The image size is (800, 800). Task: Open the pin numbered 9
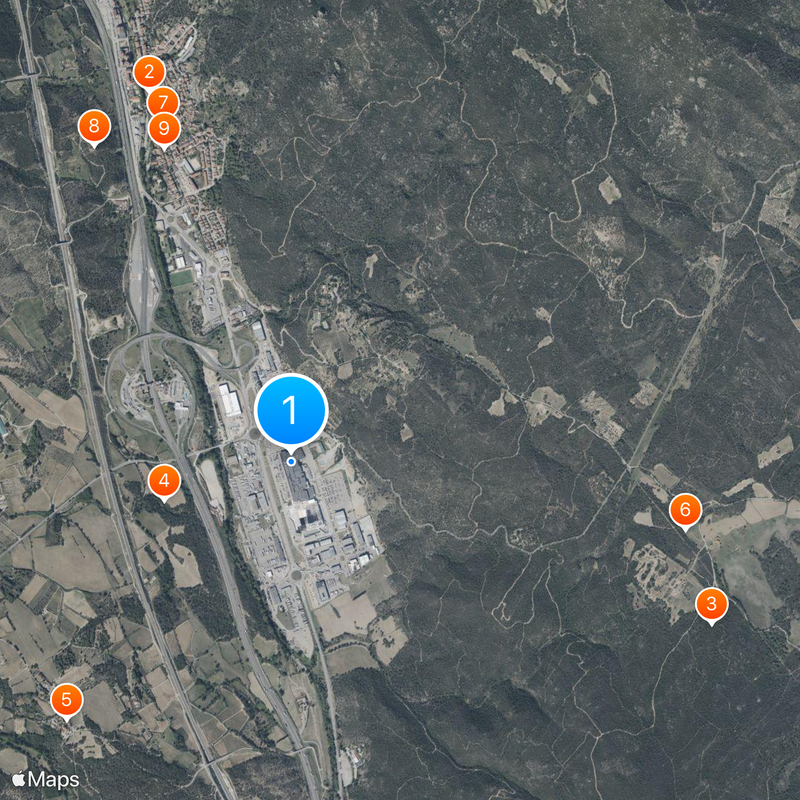click(x=163, y=128)
